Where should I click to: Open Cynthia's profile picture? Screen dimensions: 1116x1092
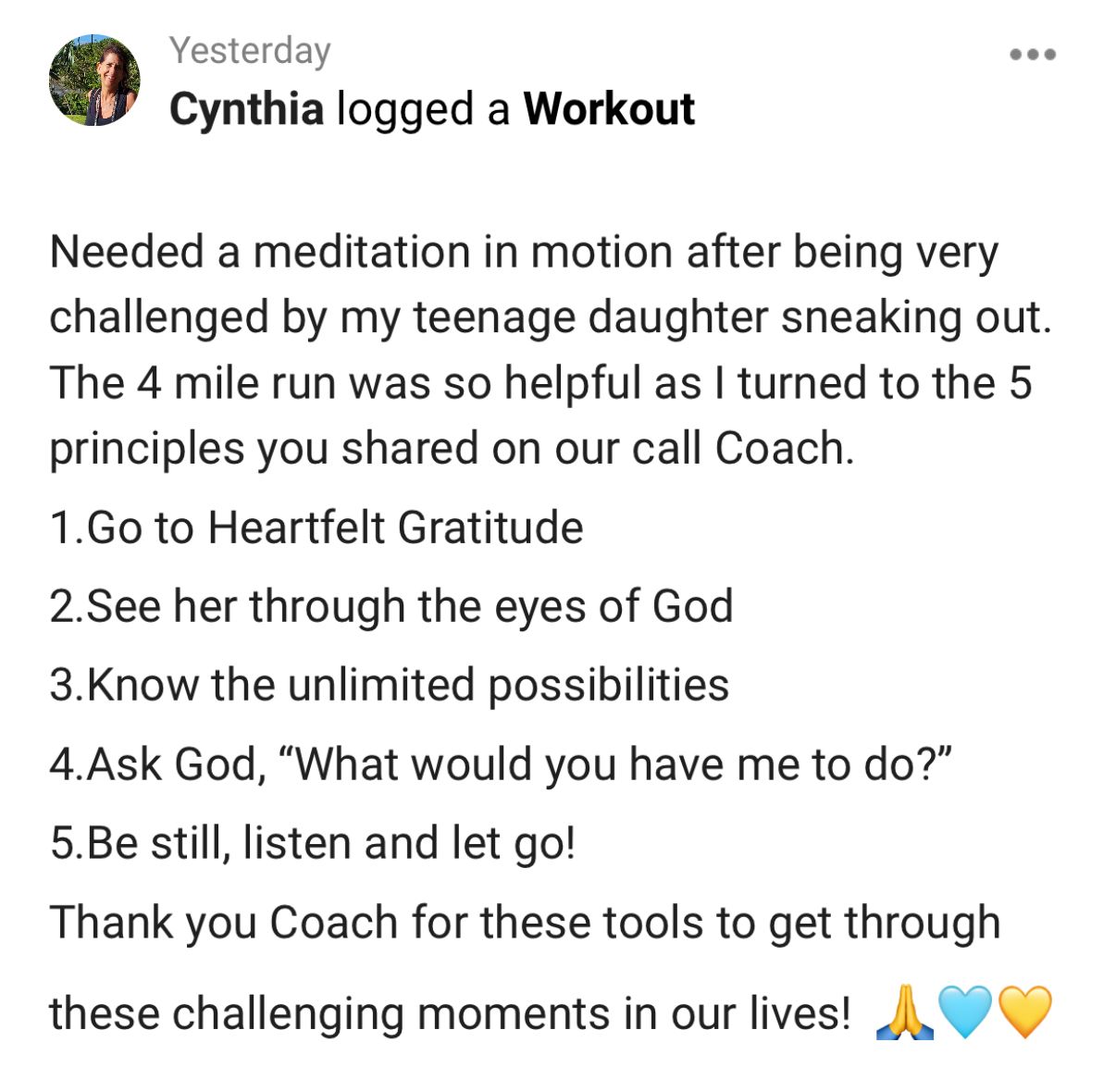click(x=94, y=81)
